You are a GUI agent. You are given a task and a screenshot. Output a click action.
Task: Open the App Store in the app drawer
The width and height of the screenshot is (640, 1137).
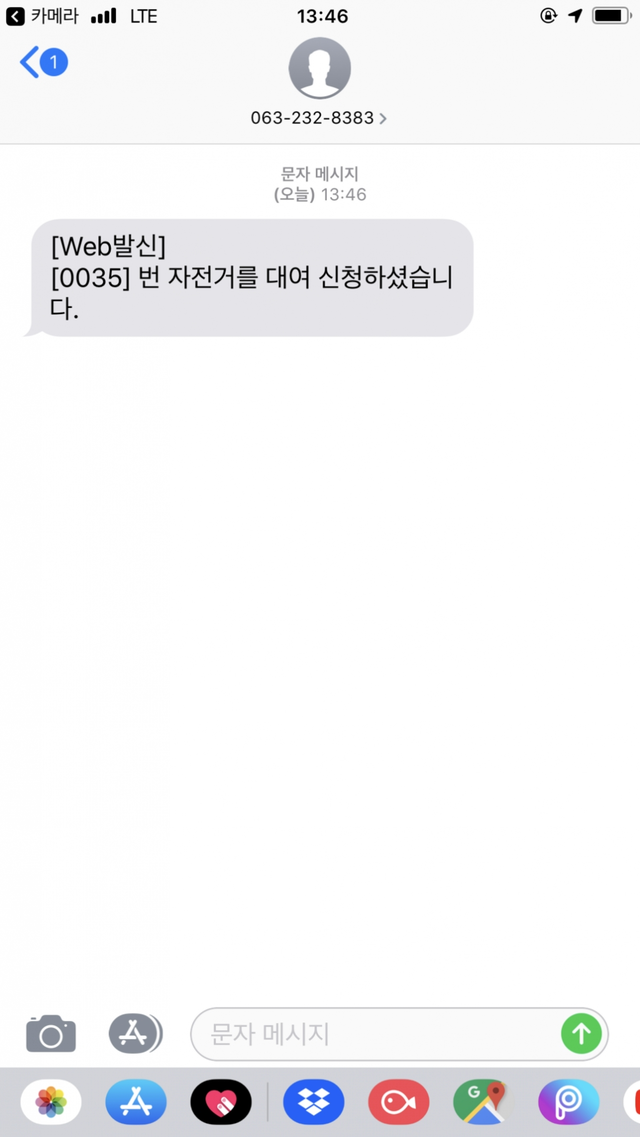tap(135, 1102)
